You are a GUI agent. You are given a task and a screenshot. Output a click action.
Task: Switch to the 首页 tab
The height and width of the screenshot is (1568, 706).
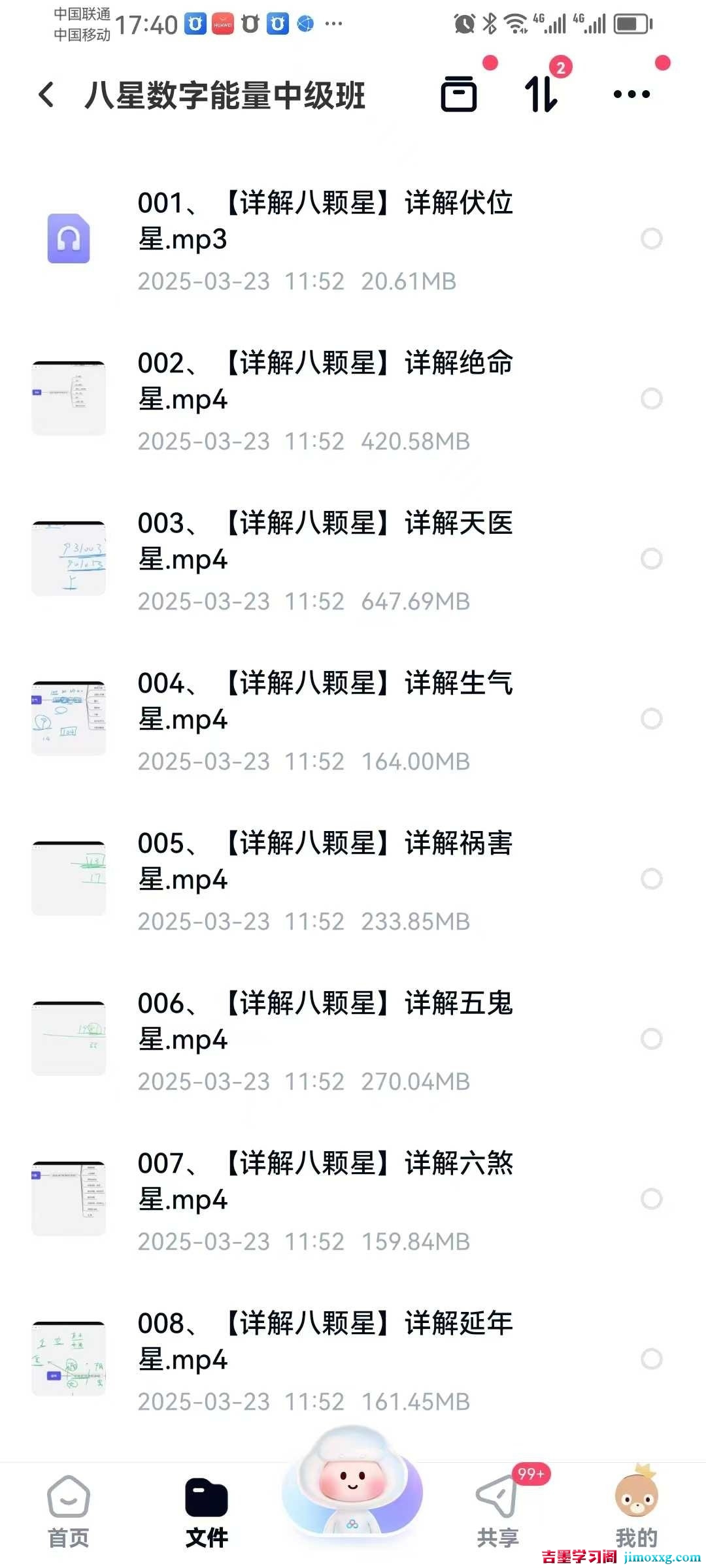click(69, 1509)
